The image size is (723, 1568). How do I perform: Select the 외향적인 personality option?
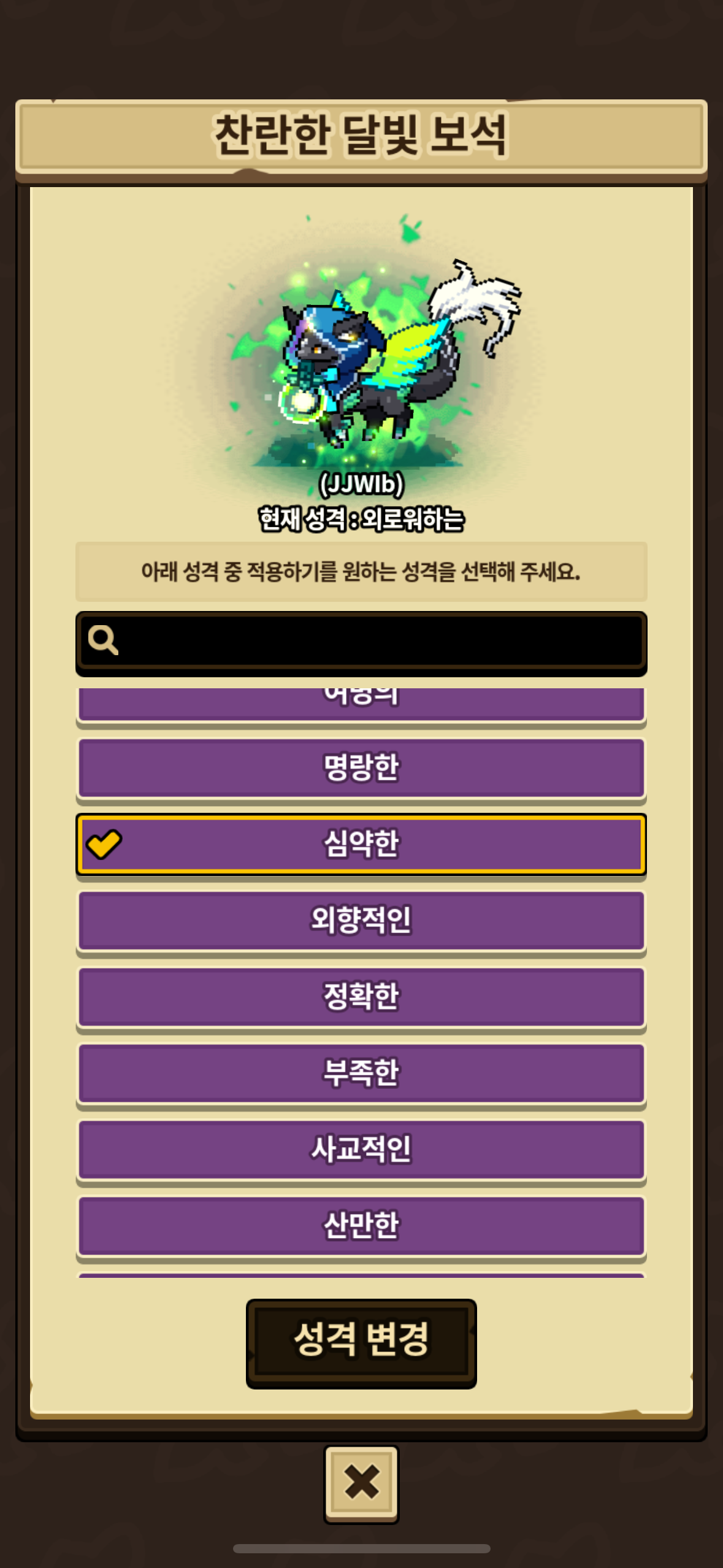pos(361,920)
